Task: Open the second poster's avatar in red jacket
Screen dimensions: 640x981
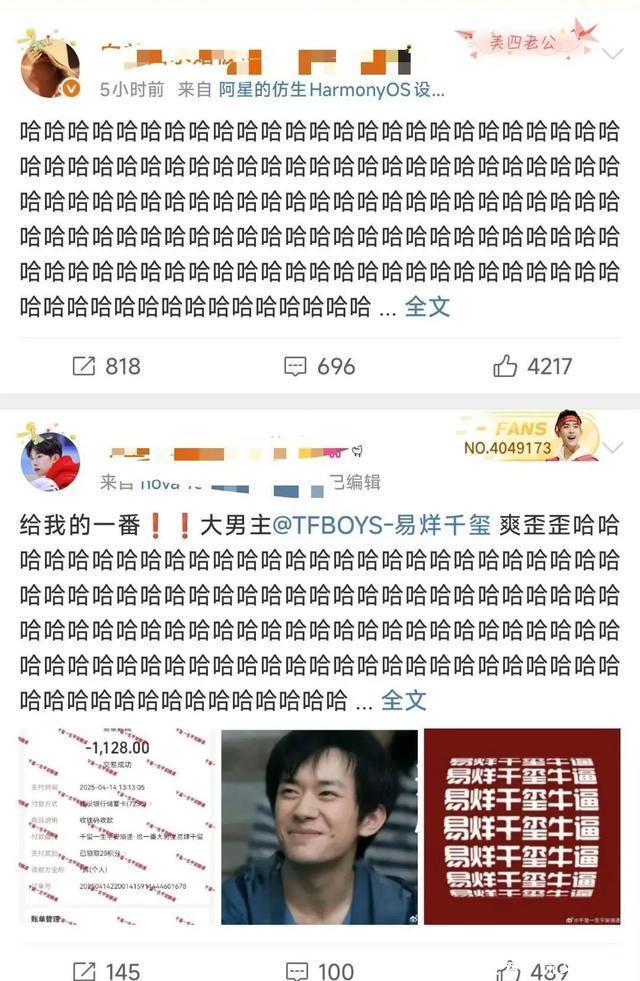Action: click(50, 461)
